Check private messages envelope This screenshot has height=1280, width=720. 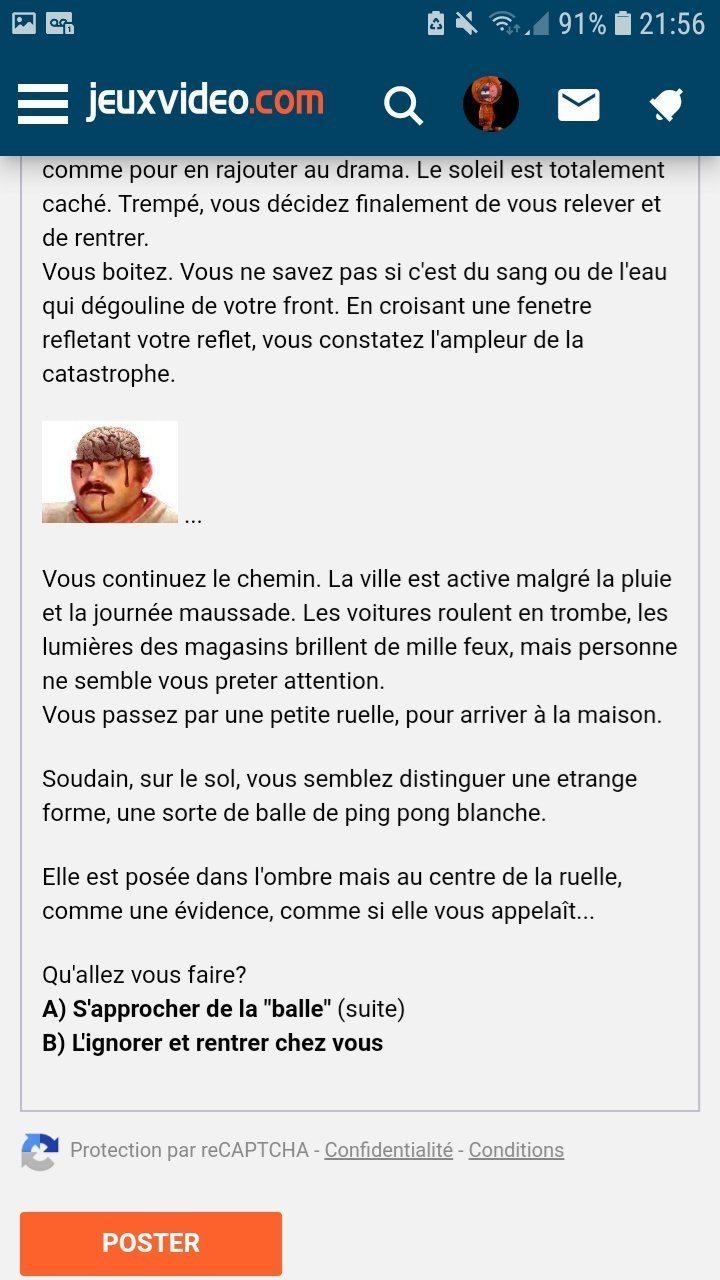tap(579, 104)
